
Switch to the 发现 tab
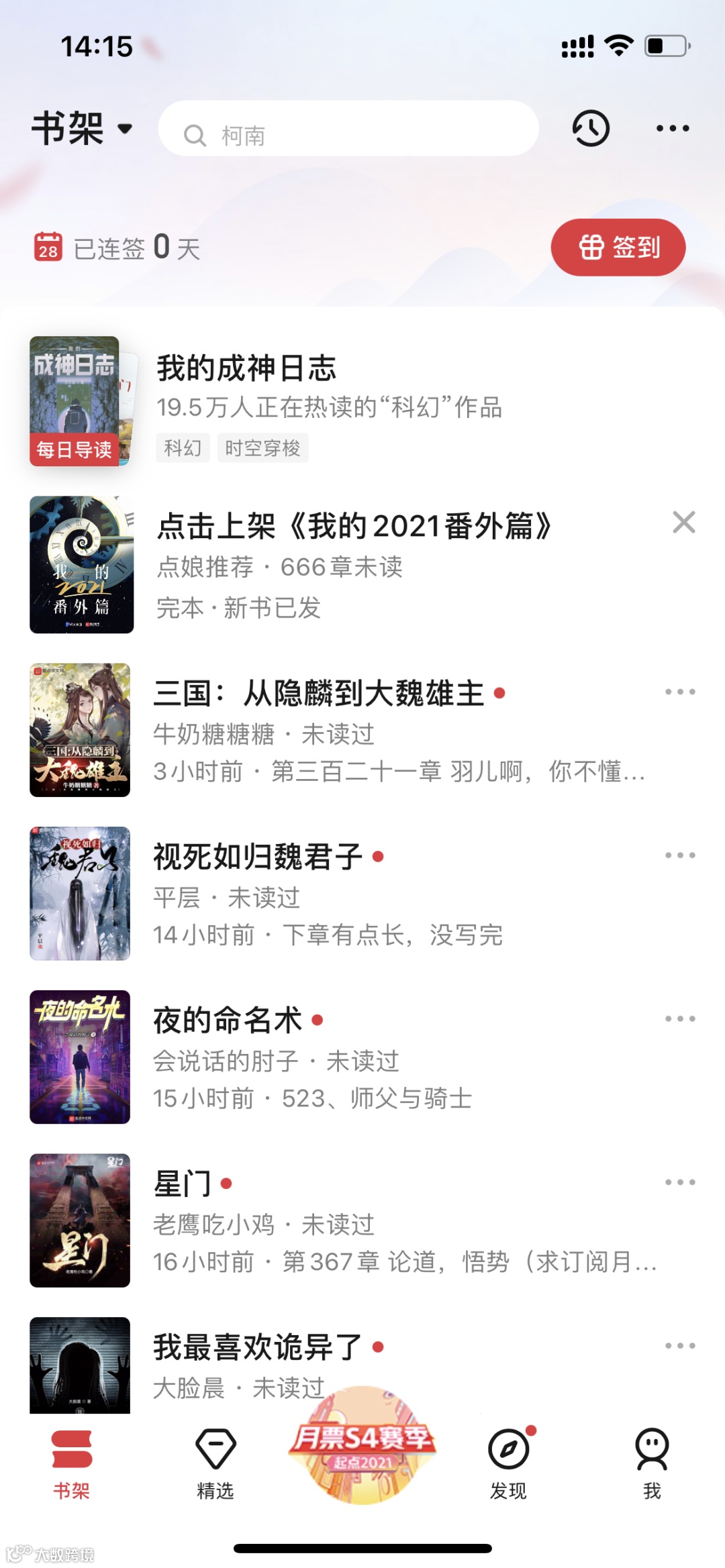pyautogui.click(x=508, y=1463)
